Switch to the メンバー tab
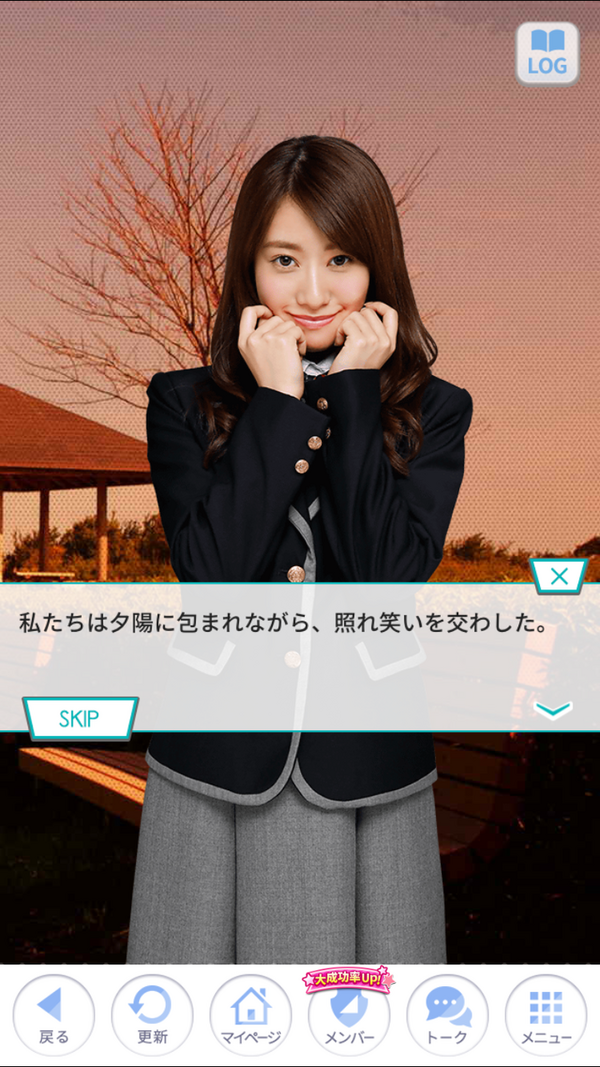 click(349, 1015)
